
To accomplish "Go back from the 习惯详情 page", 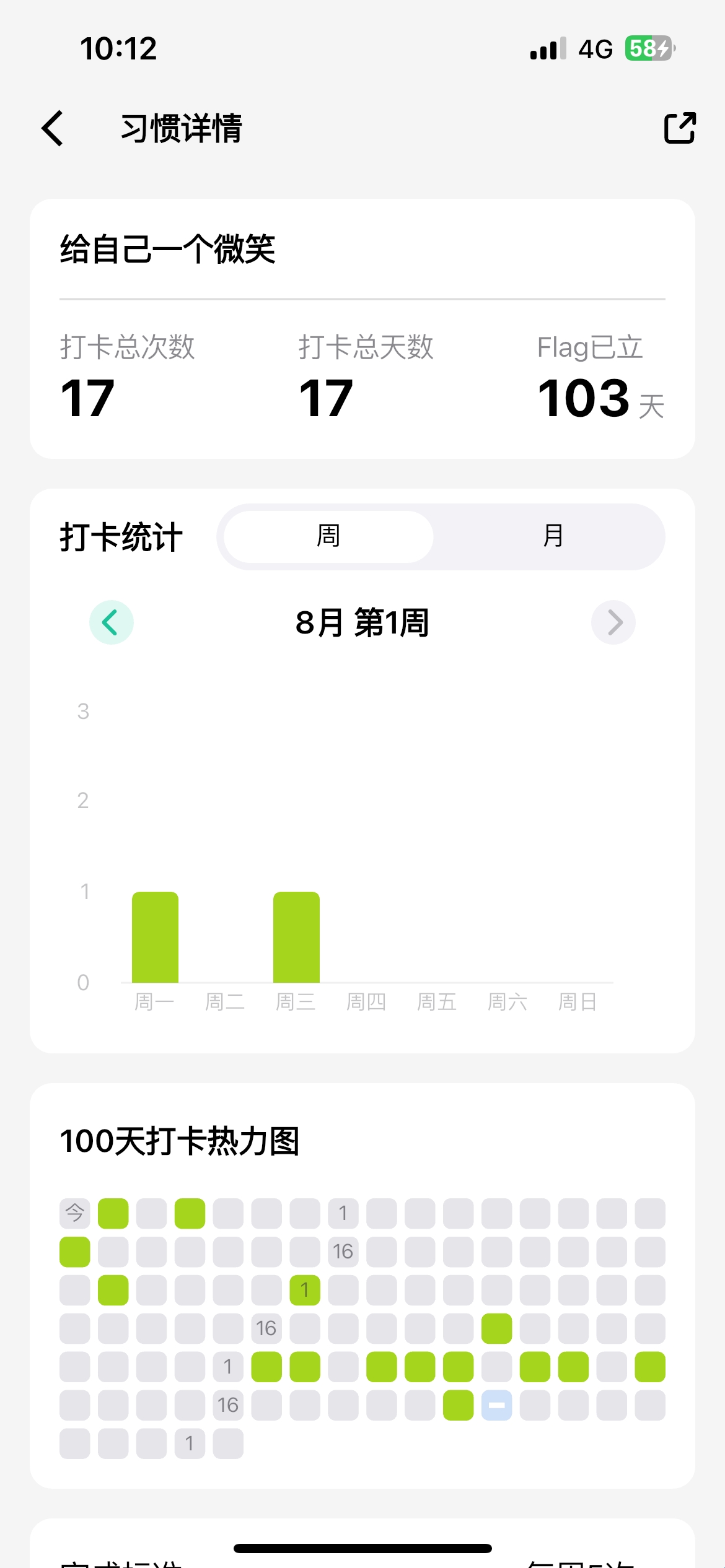I will (x=53, y=128).
